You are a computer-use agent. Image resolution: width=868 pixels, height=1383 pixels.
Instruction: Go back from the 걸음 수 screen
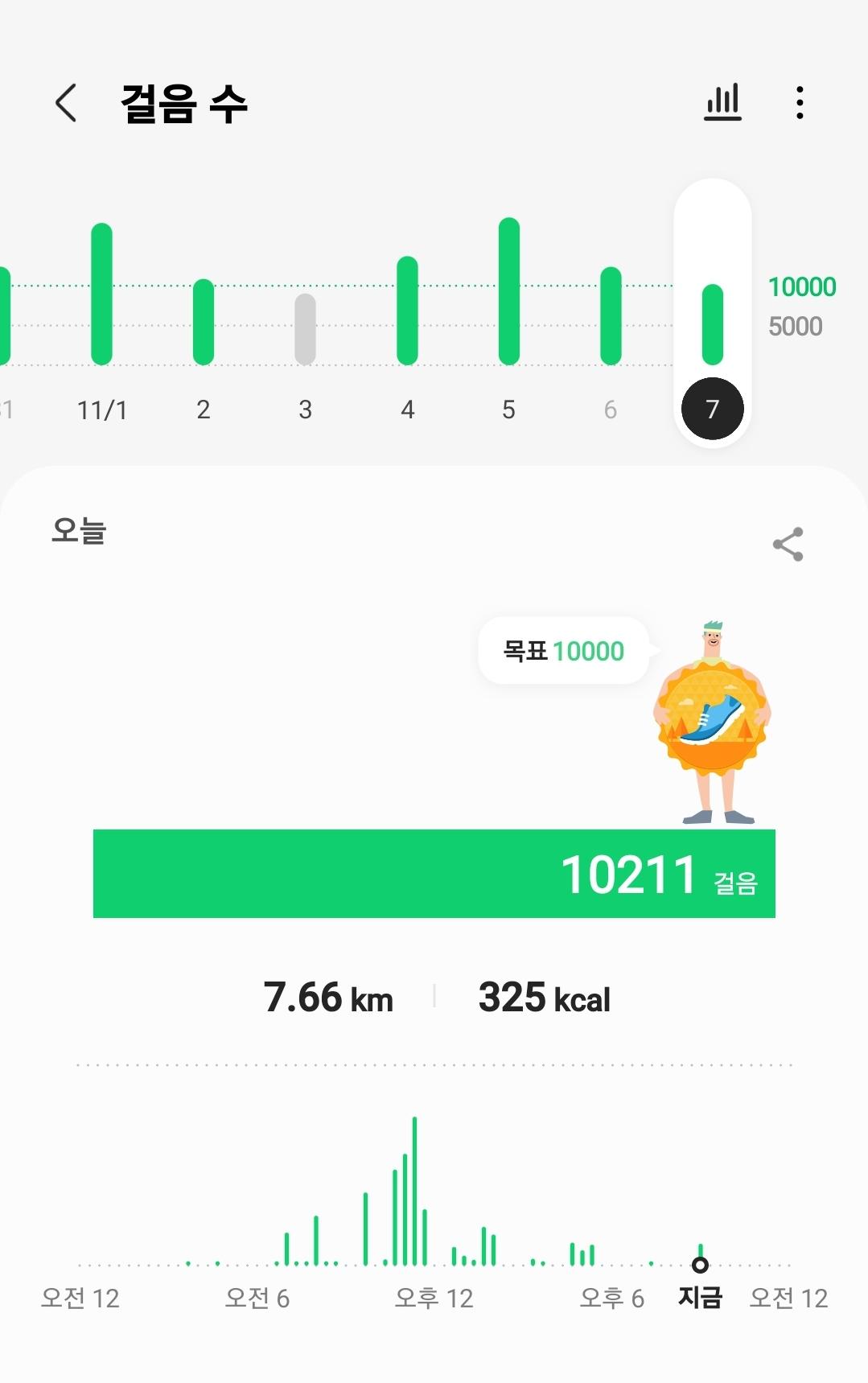[x=66, y=103]
